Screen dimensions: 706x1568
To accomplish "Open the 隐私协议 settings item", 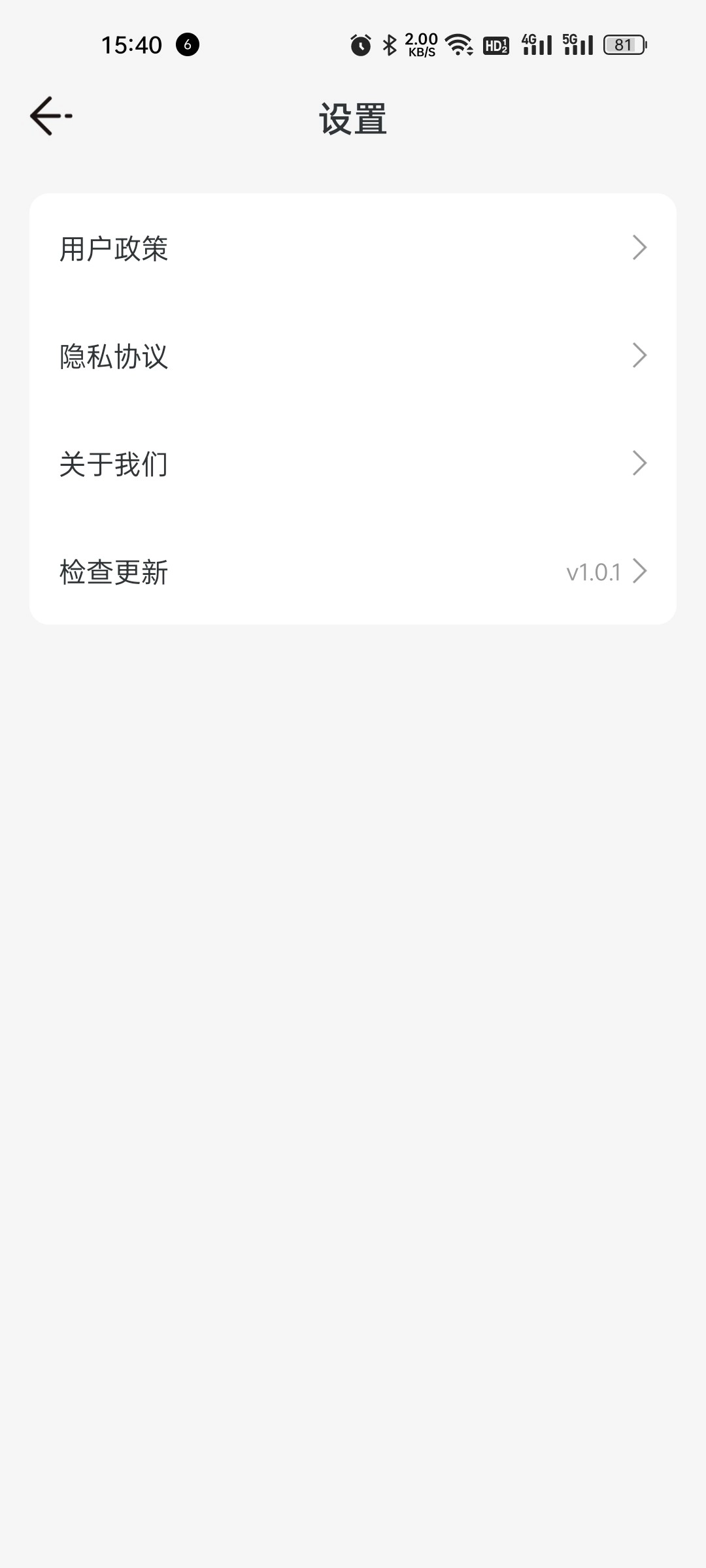I will click(x=112, y=356).
